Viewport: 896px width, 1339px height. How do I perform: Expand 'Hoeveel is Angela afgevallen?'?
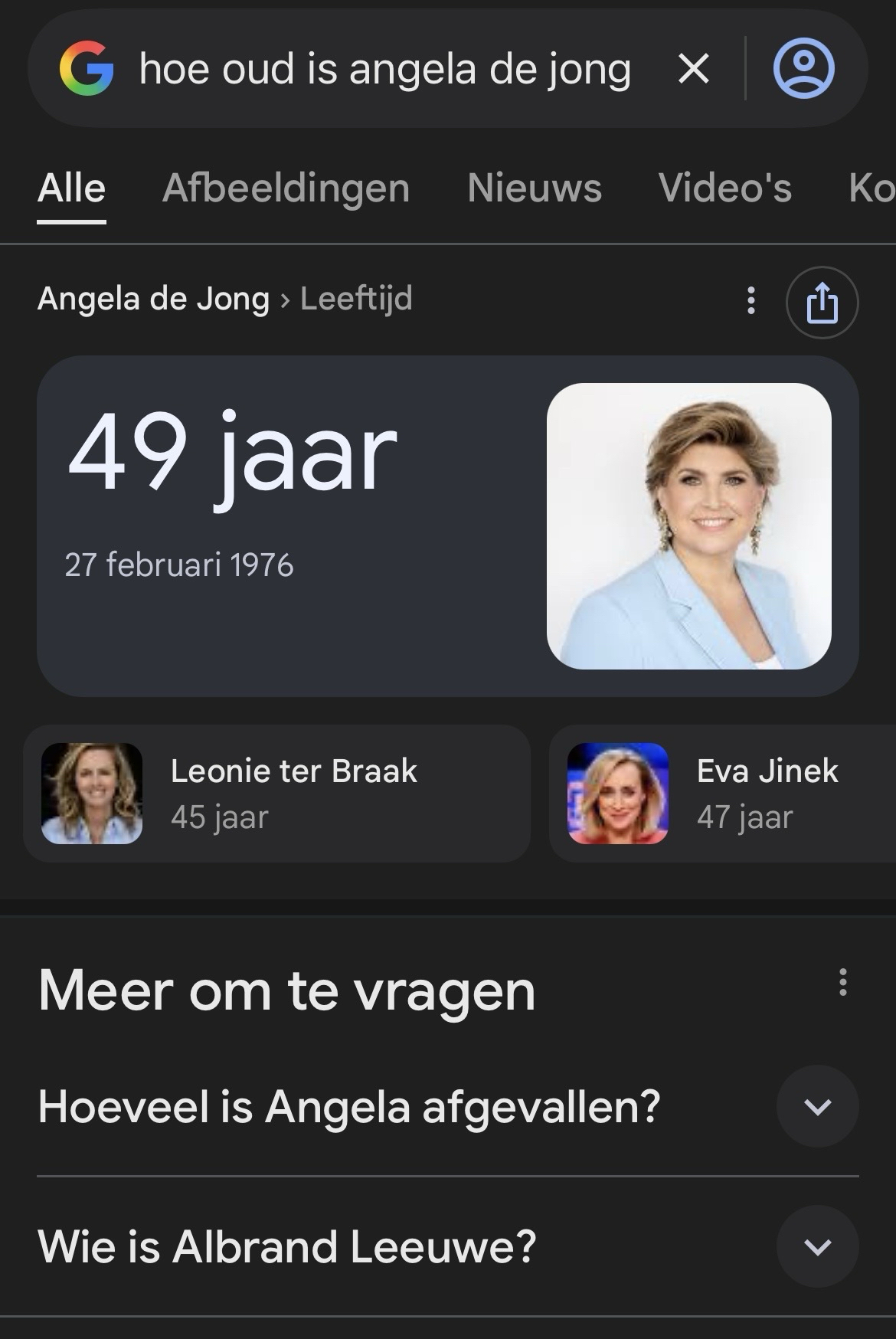817,1106
